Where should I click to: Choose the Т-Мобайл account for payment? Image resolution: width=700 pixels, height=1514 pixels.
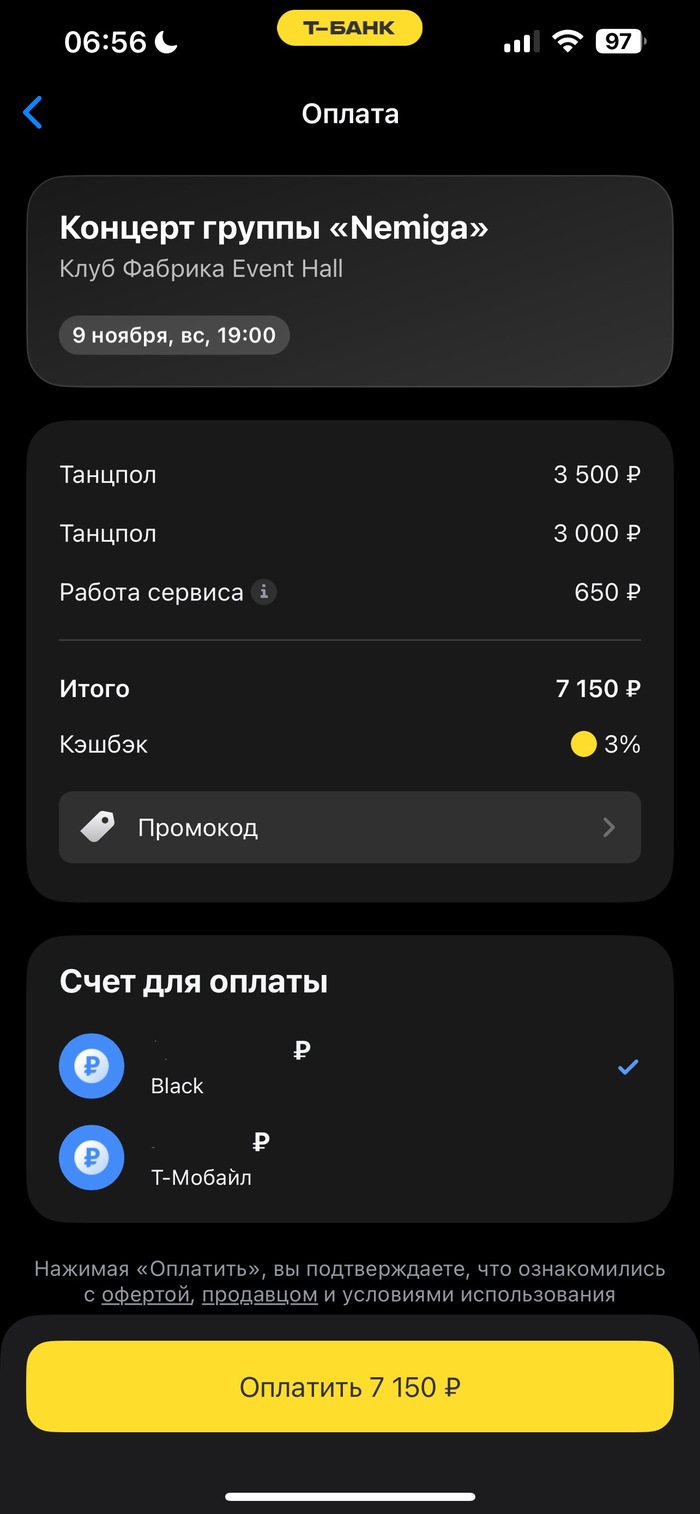(349, 1159)
